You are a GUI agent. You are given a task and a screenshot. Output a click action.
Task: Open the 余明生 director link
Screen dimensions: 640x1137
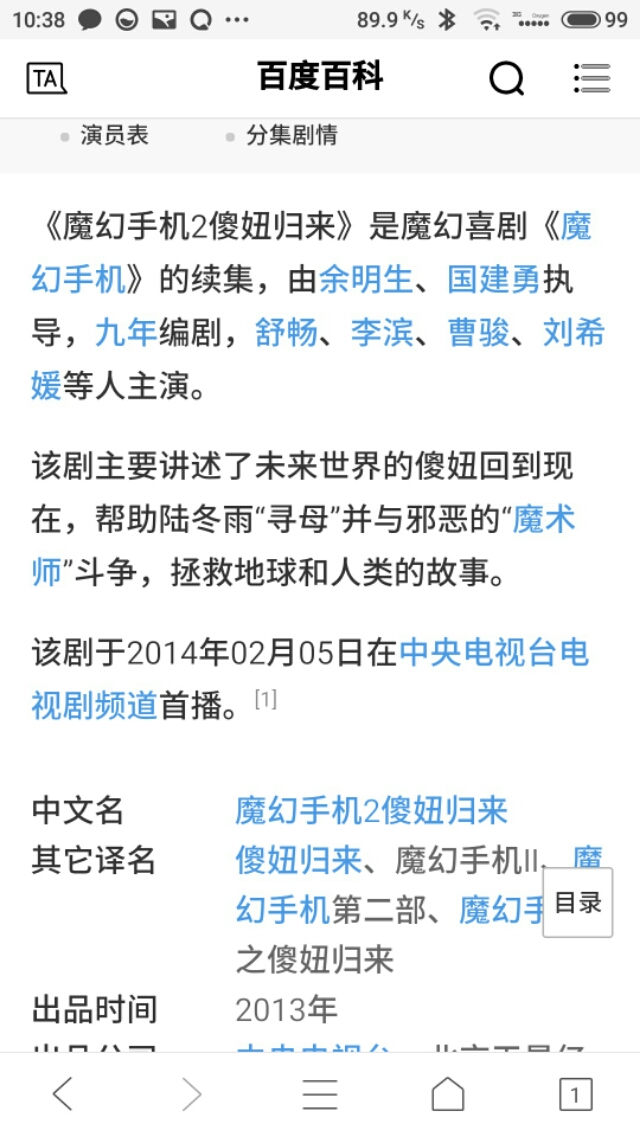coord(365,280)
